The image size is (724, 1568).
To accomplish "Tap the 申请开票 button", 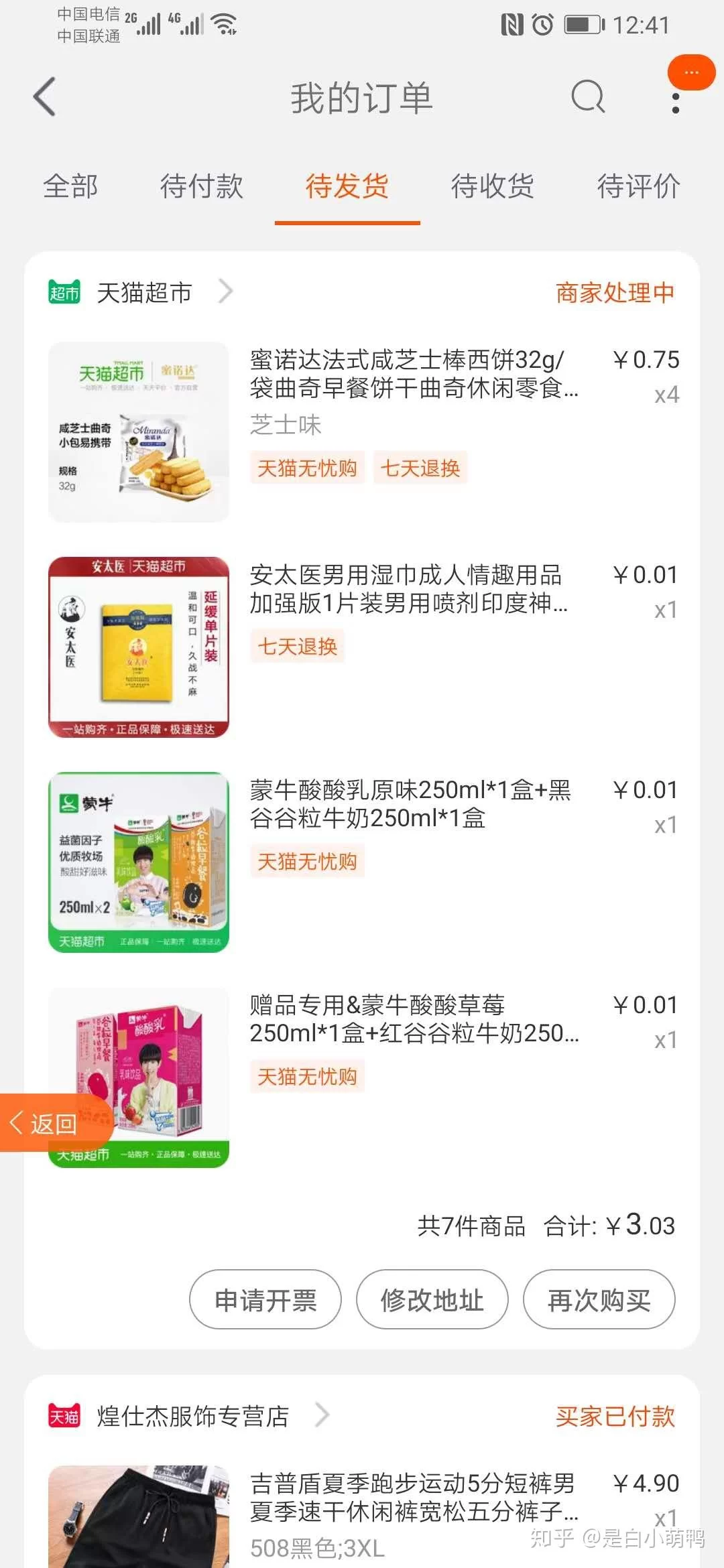I will click(x=265, y=1300).
